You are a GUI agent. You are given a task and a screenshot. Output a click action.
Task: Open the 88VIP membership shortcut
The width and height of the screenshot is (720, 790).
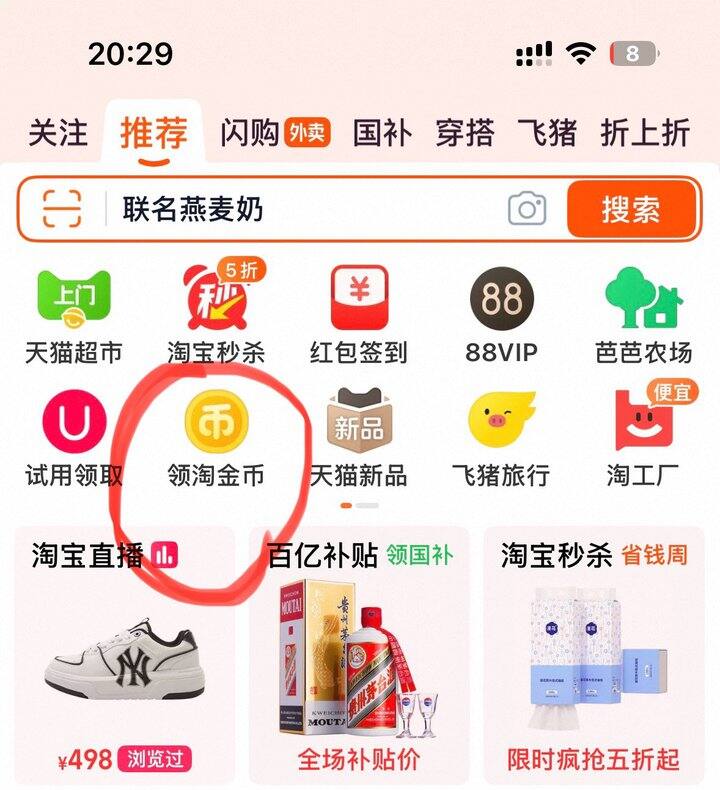click(502, 314)
